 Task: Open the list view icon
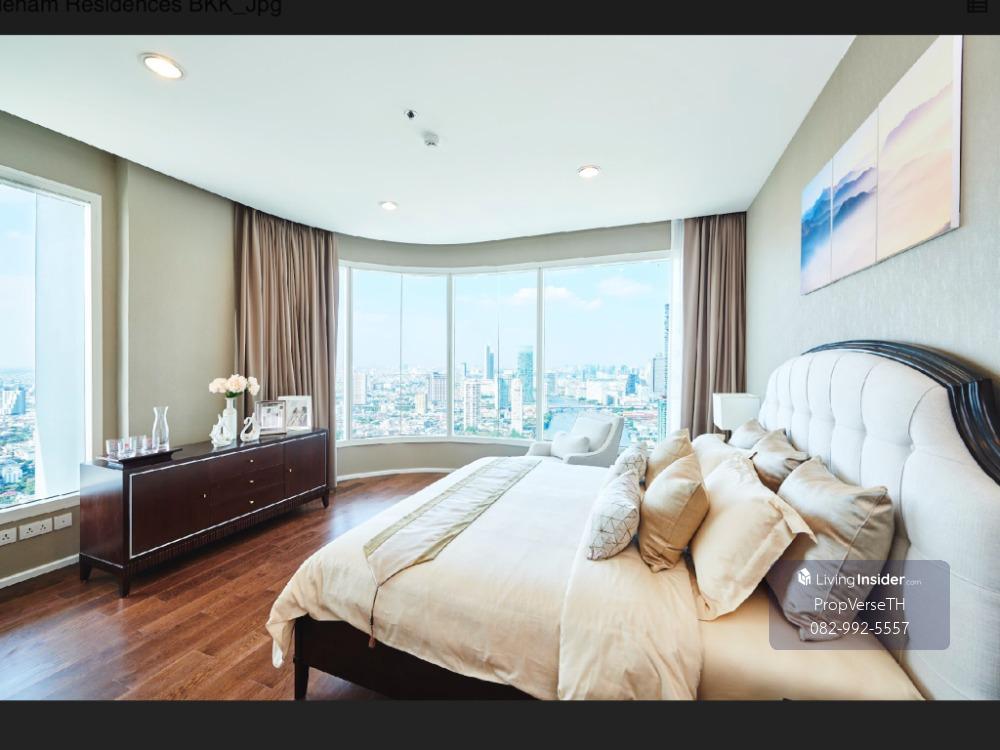(978, 6)
